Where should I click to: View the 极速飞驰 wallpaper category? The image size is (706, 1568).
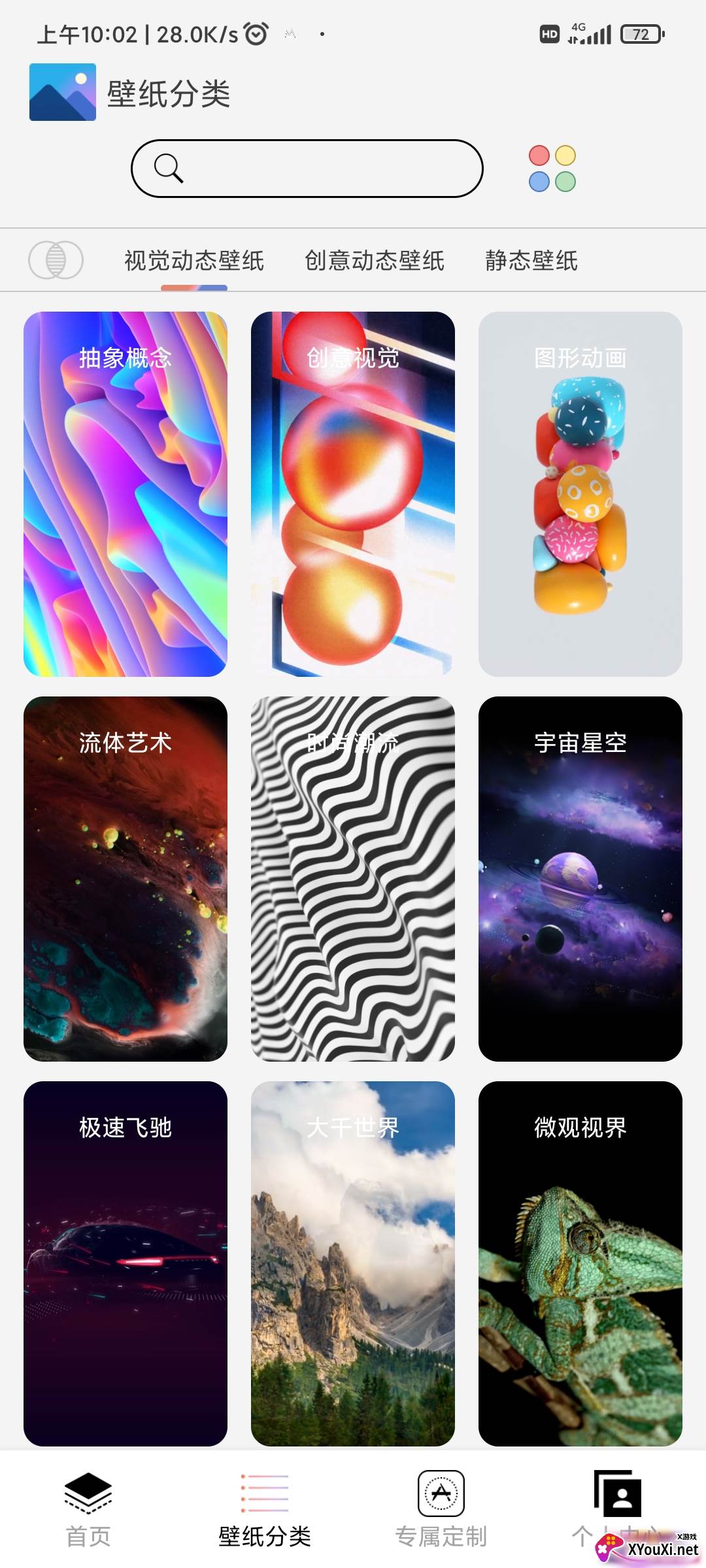coord(126,1264)
